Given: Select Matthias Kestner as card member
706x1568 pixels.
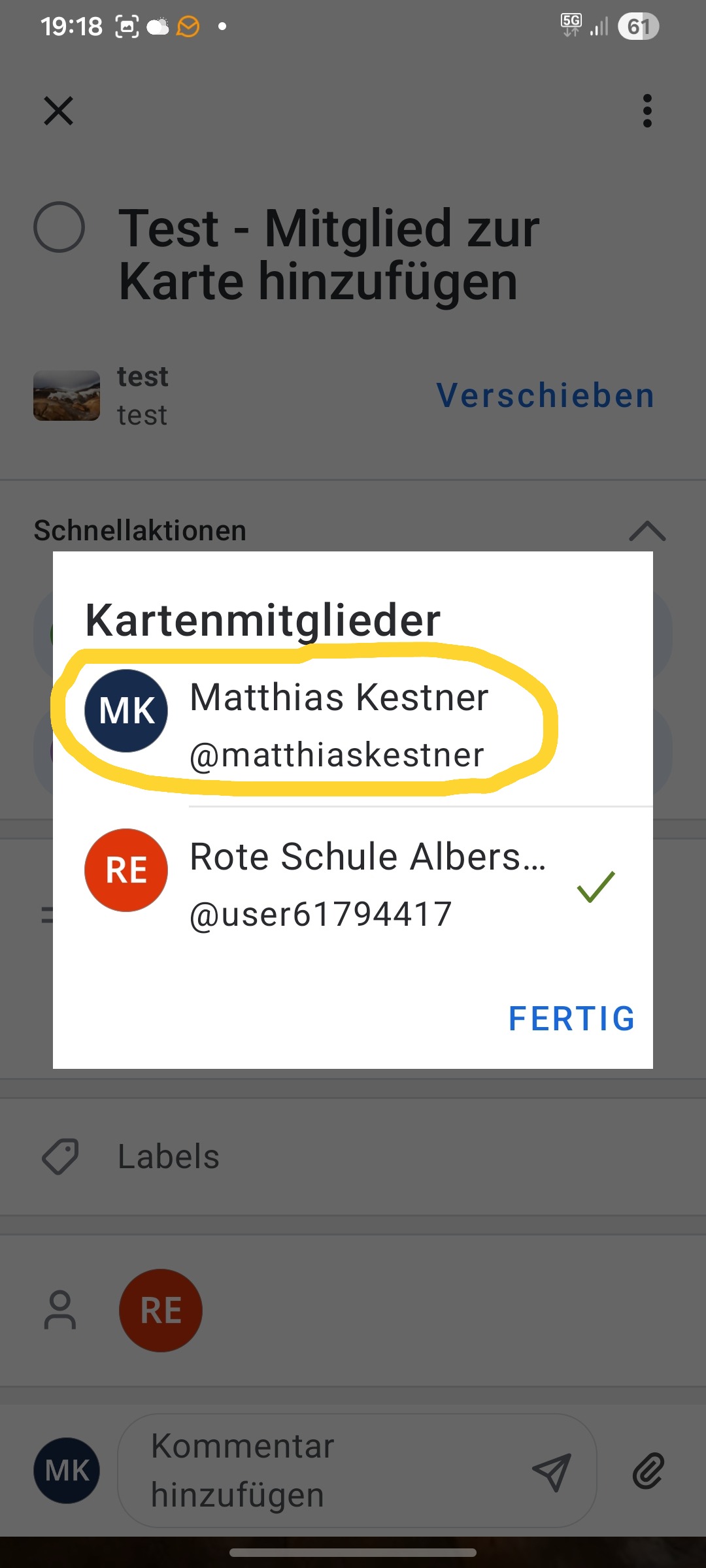Looking at the screenshot, I should [x=339, y=724].
